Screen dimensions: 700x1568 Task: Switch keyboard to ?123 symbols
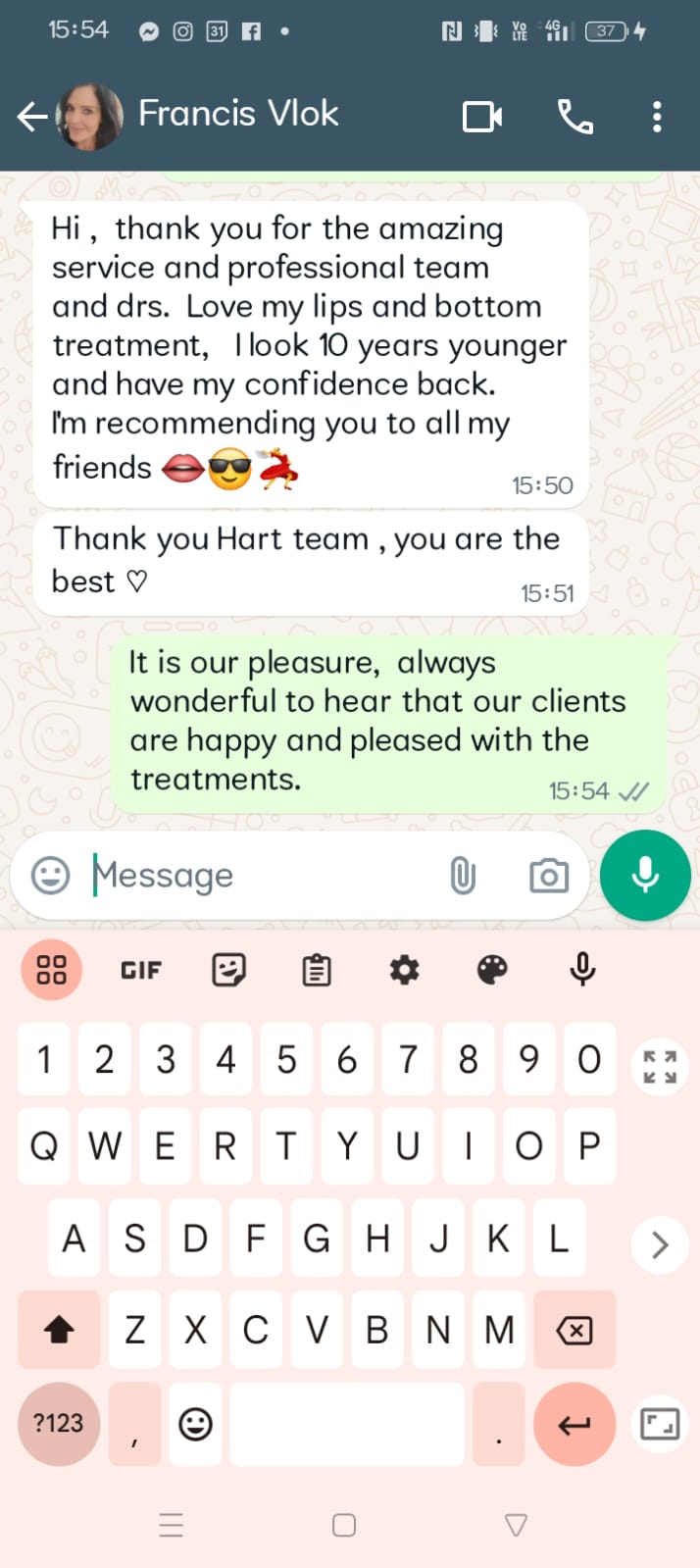(x=59, y=1423)
